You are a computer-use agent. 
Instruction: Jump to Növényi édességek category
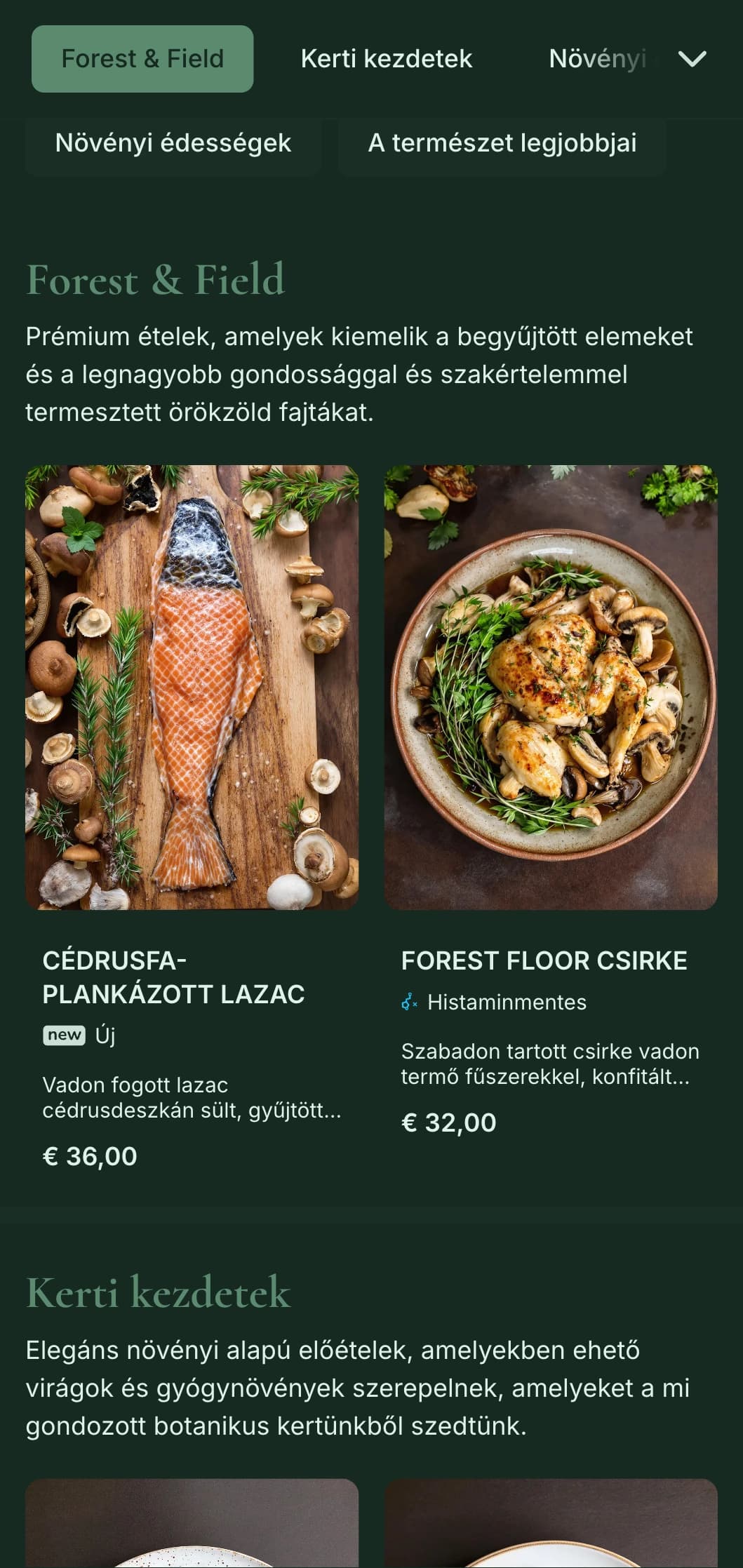173,143
